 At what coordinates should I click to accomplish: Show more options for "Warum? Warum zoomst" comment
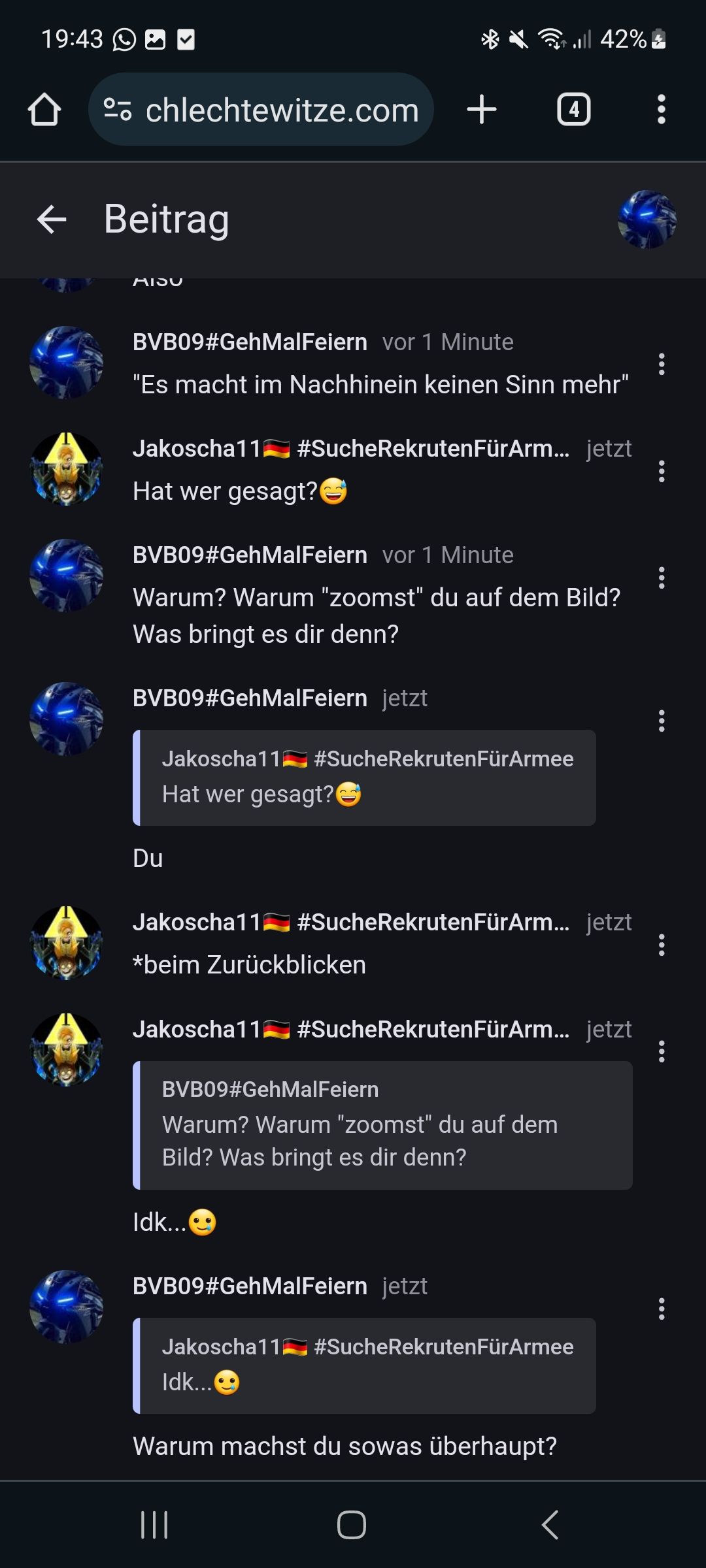pos(662,578)
